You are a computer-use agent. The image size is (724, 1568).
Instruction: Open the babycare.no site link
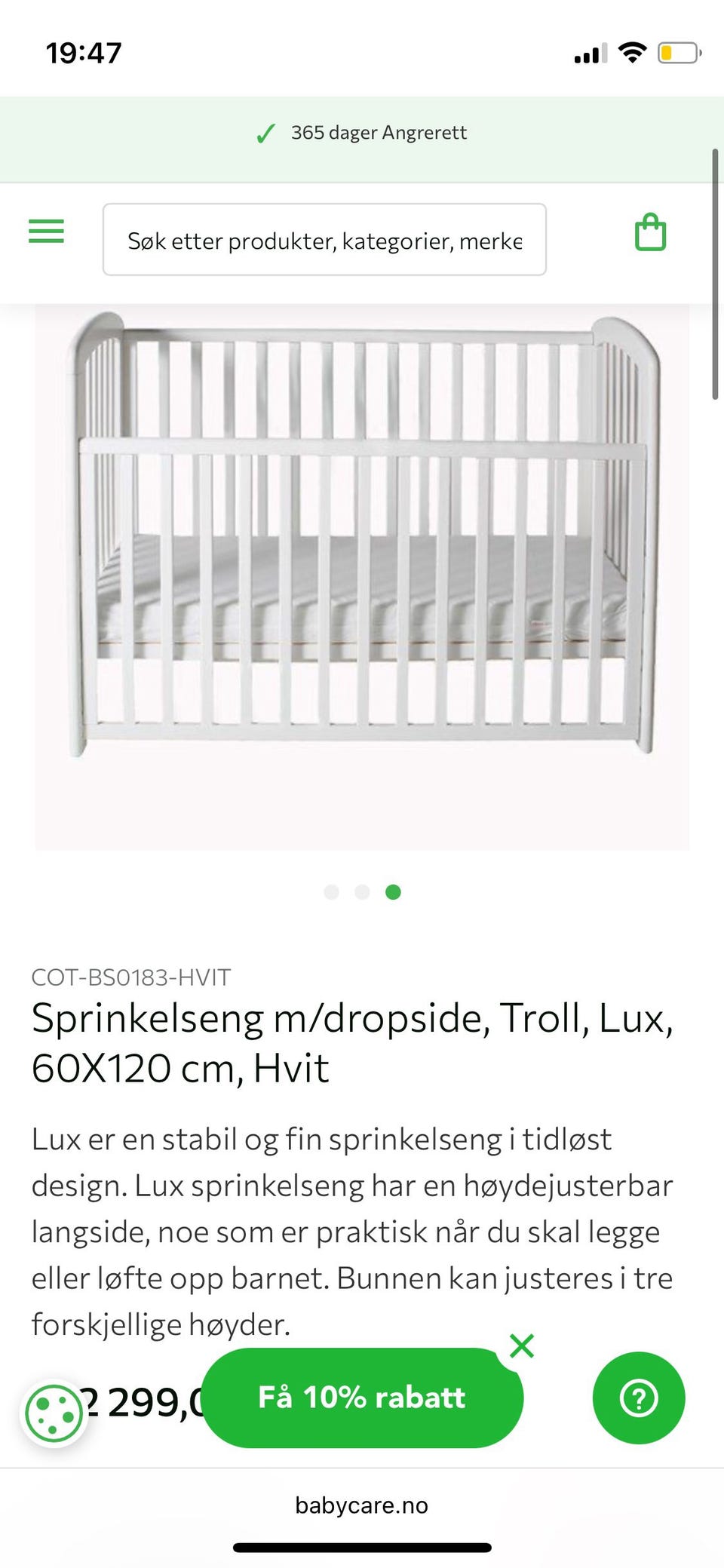coord(361,1505)
